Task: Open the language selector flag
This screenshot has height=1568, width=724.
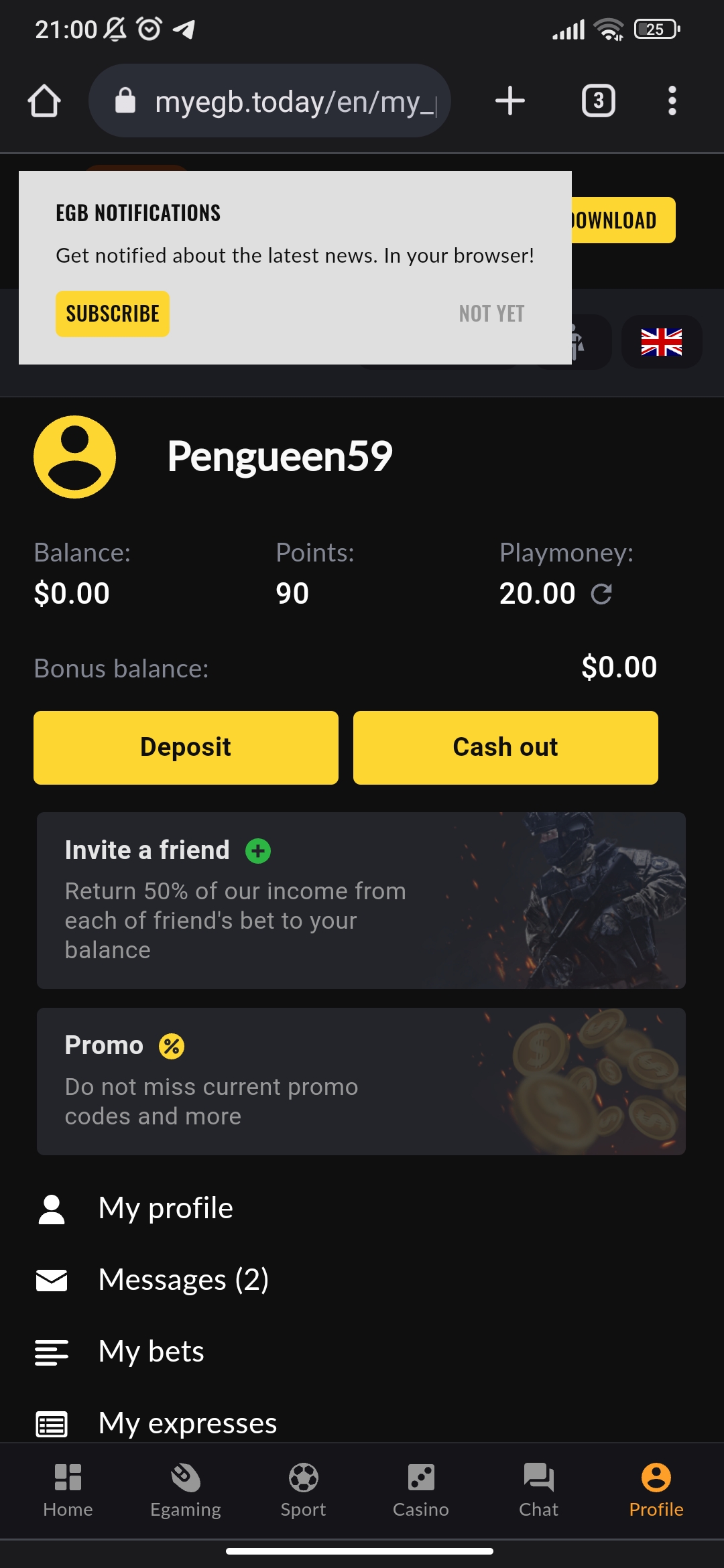Action: pos(661,342)
